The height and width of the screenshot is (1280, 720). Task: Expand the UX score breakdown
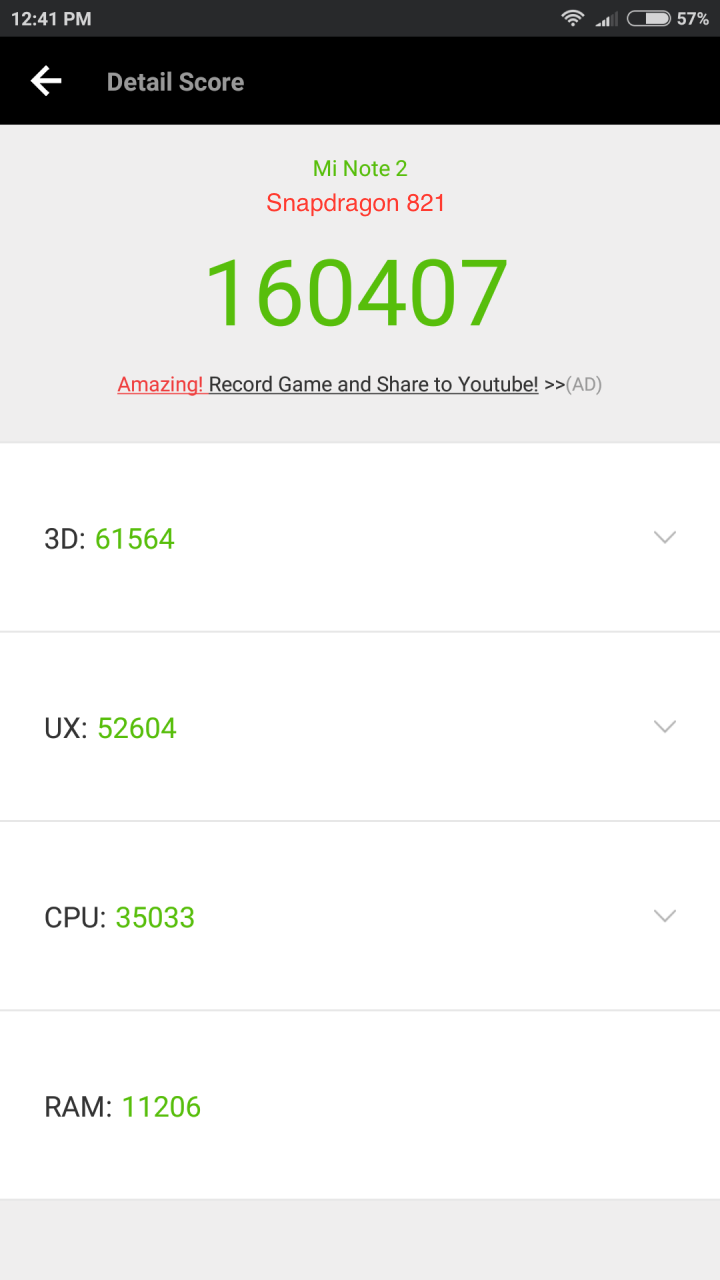click(360, 727)
